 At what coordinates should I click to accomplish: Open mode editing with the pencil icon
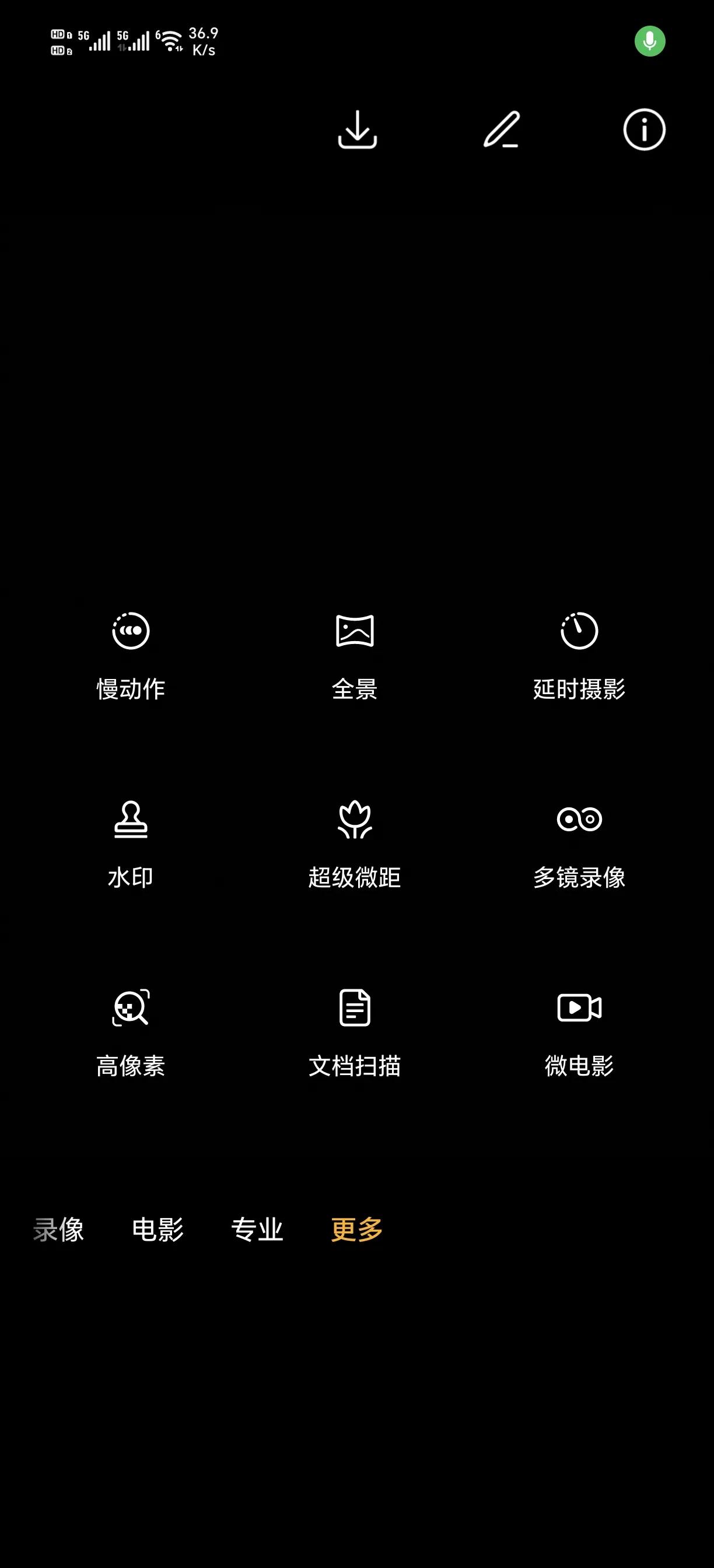(x=502, y=130)
